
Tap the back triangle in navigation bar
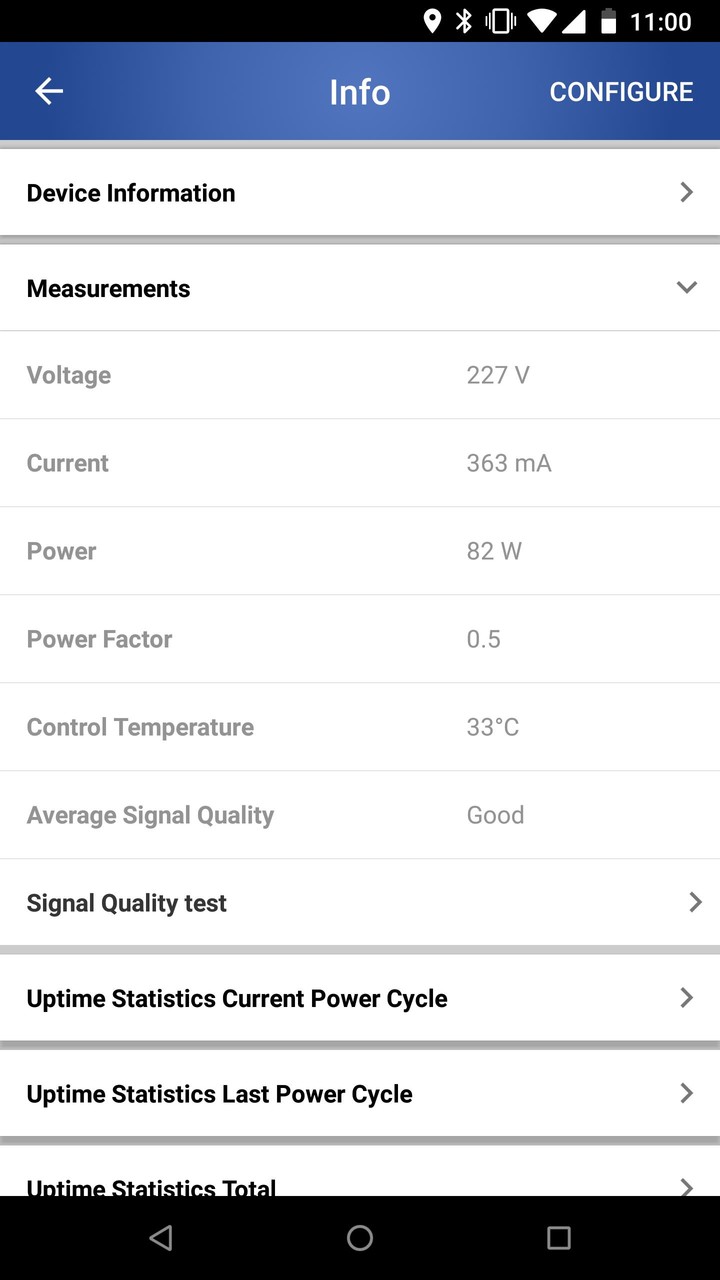coord(161,1237)
